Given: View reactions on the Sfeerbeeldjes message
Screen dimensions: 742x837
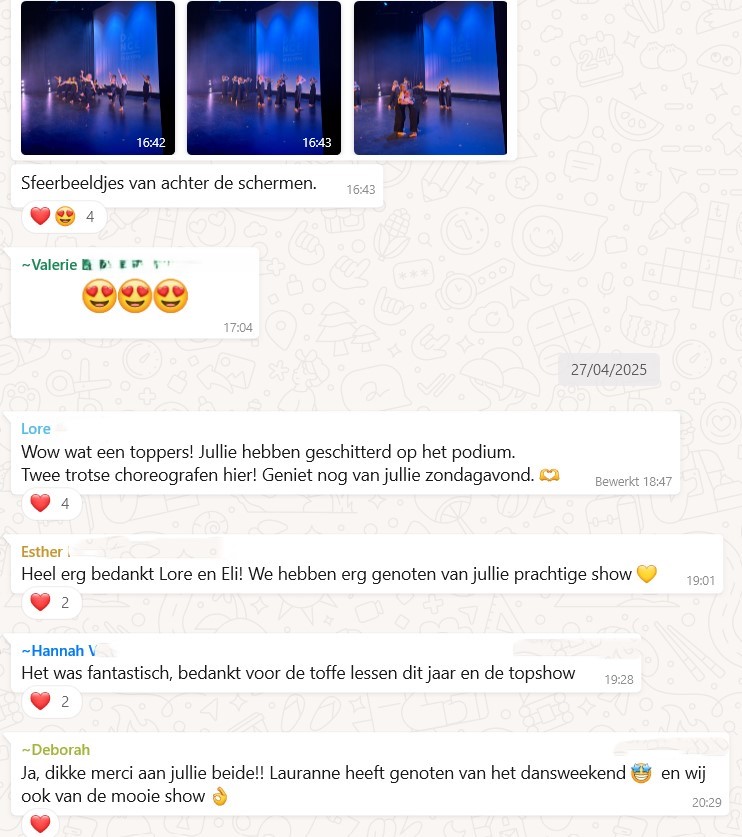Looking at the screenshot, I should (62, 216).
